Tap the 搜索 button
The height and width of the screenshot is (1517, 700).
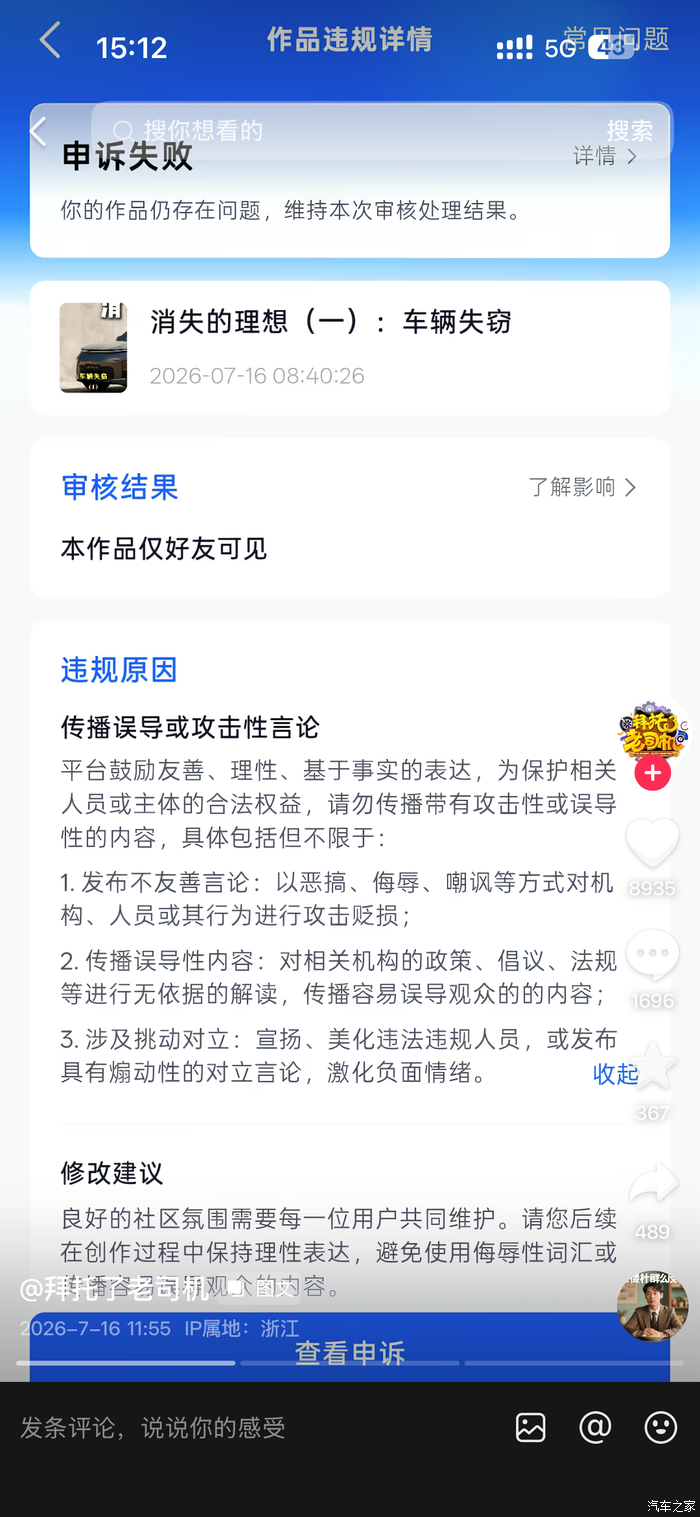pos(630,131)
